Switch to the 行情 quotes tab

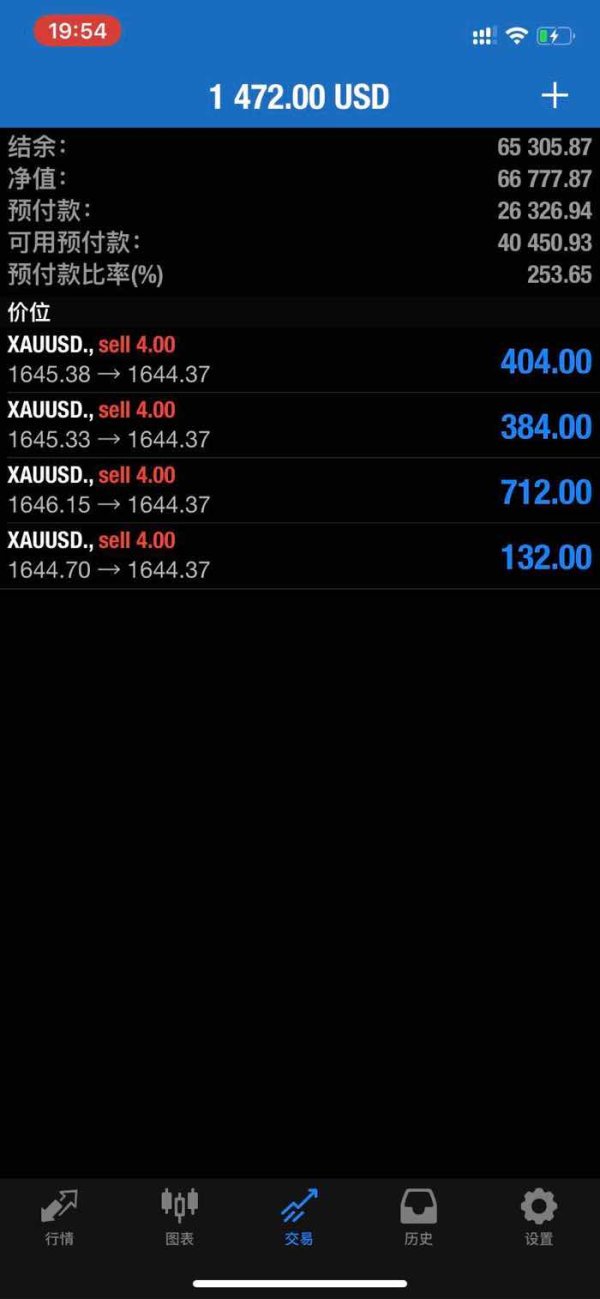point(59,1217)
